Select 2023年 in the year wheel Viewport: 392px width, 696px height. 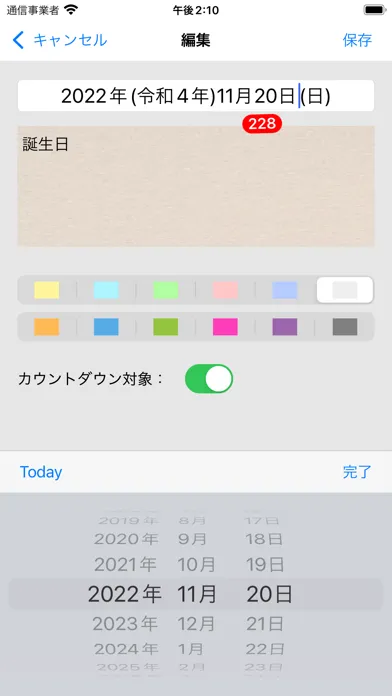pos(125,625)
